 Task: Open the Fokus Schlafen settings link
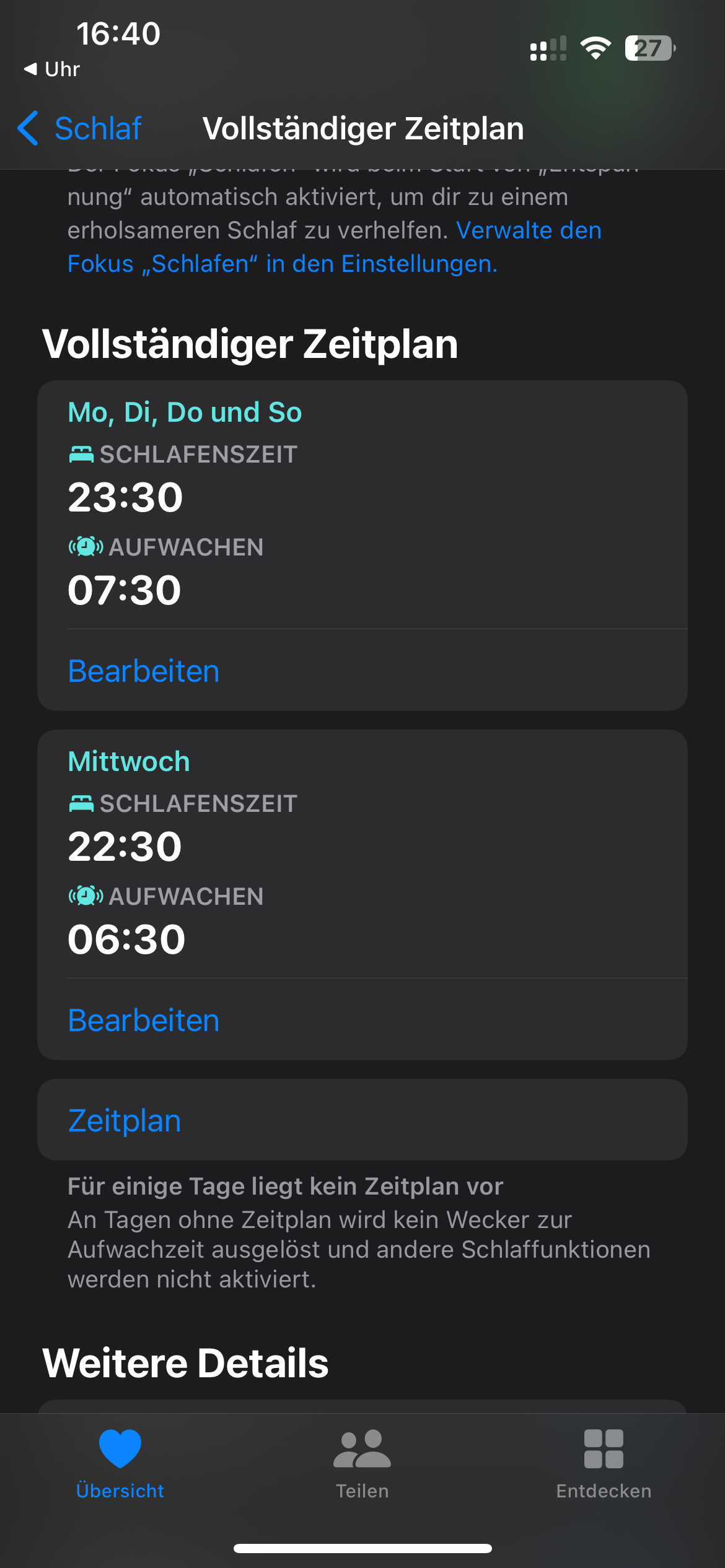(282, 264)
